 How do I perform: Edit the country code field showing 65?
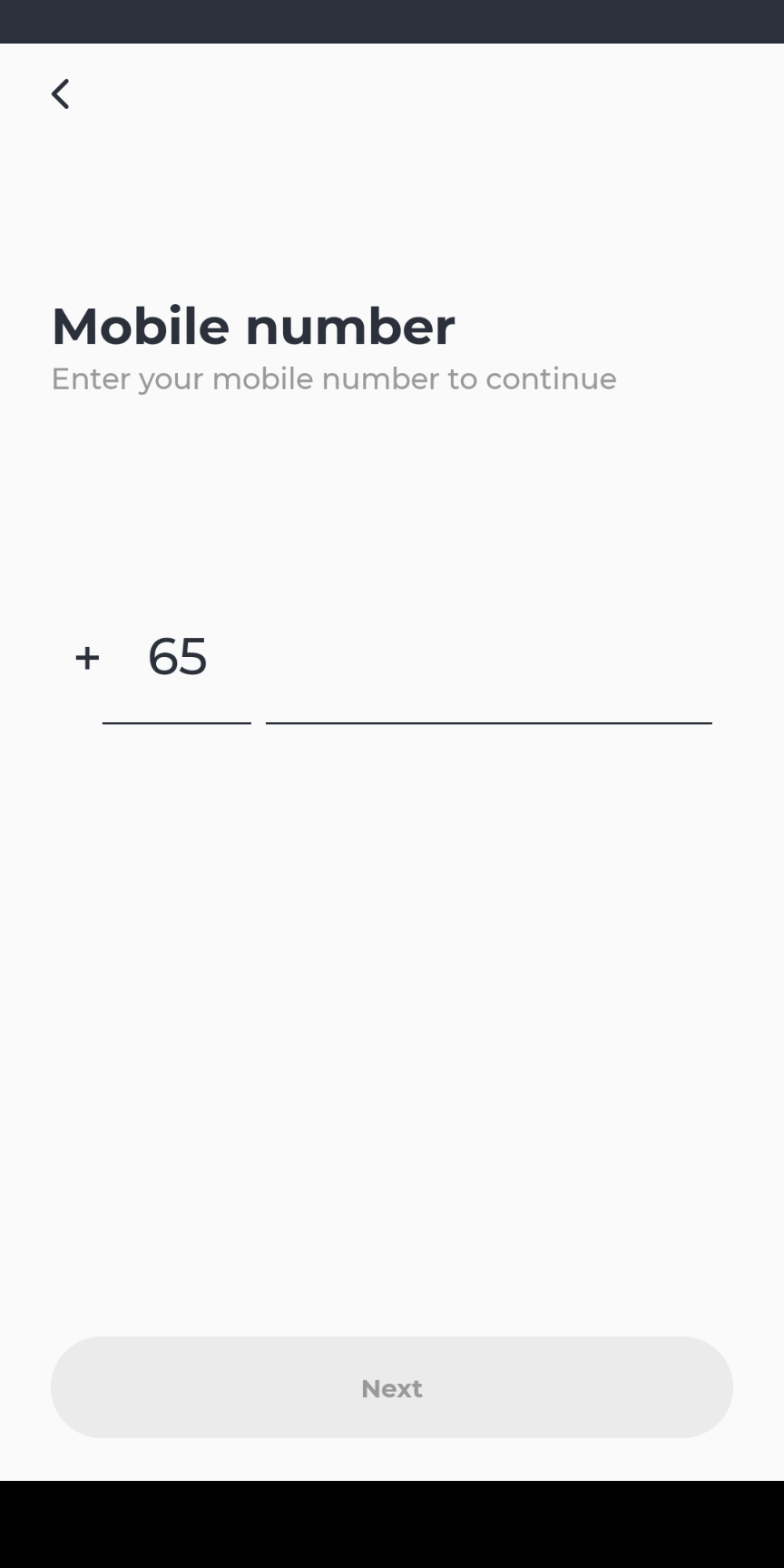coord(177,658)
